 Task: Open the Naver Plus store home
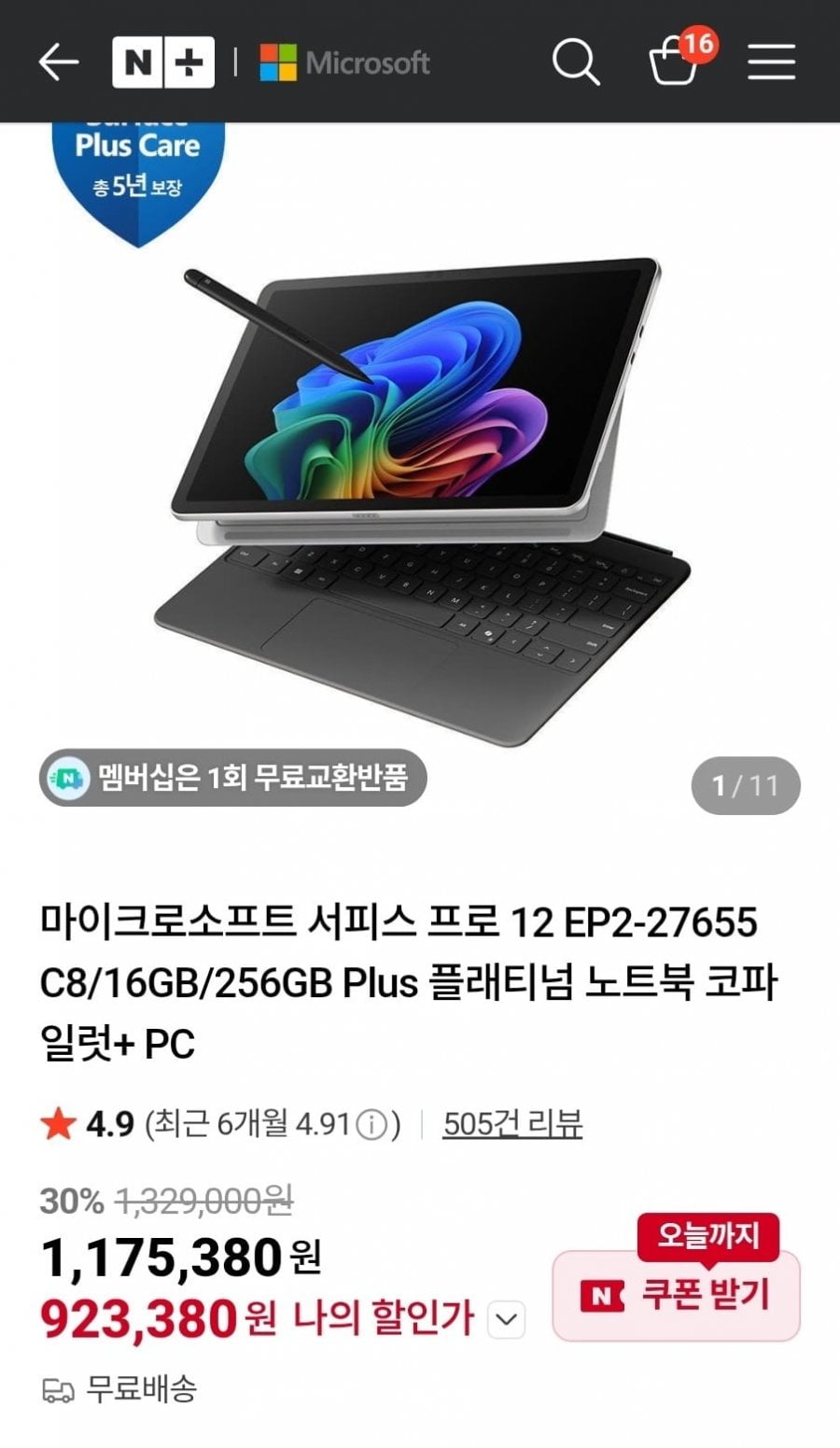[163, 63]
